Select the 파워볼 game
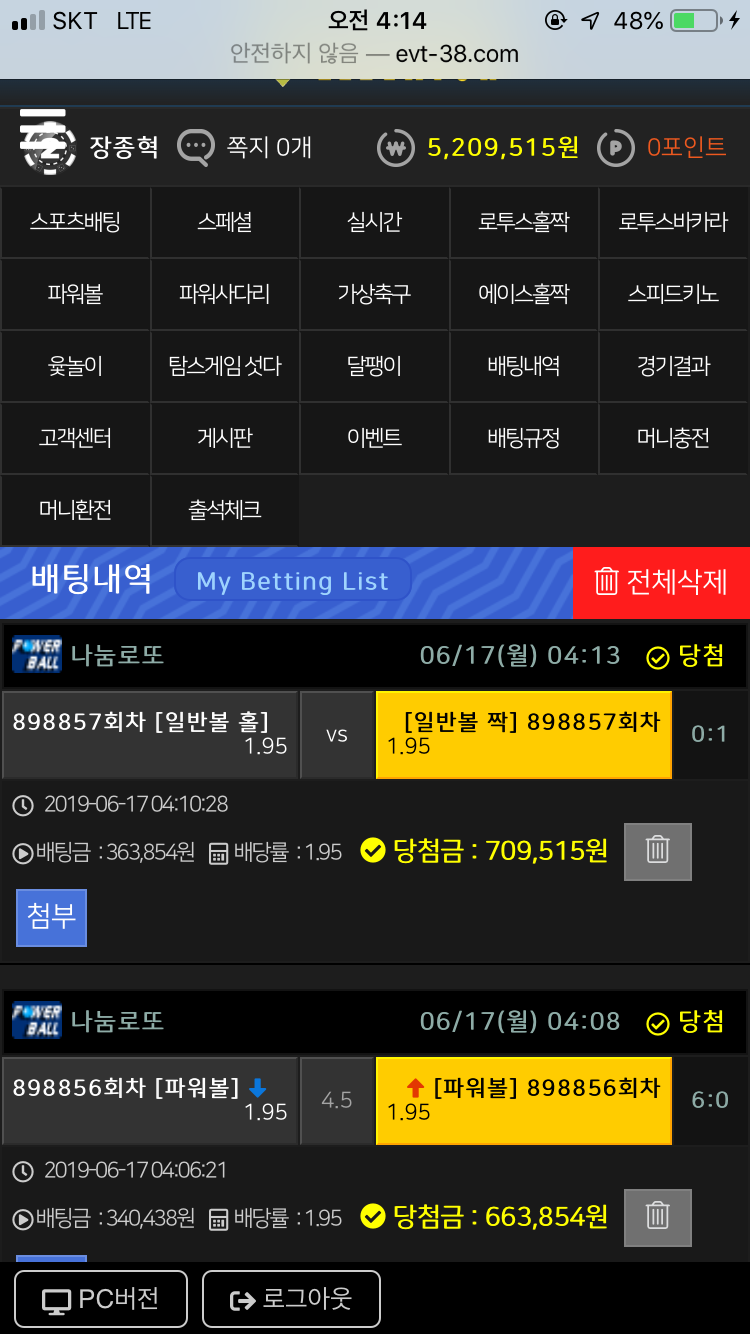 [75, 294]
